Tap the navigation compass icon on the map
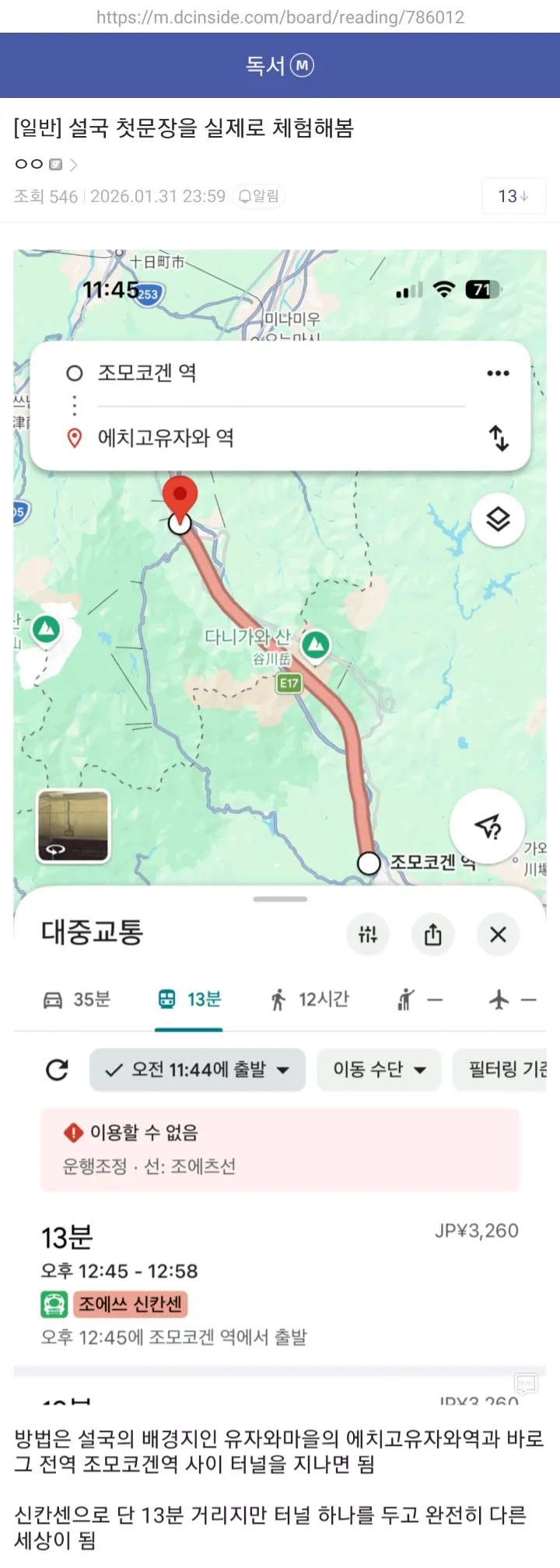Image resolution: width=560 pixels, height=1568 pixels. pyautogui.click(x=486, y=826)
